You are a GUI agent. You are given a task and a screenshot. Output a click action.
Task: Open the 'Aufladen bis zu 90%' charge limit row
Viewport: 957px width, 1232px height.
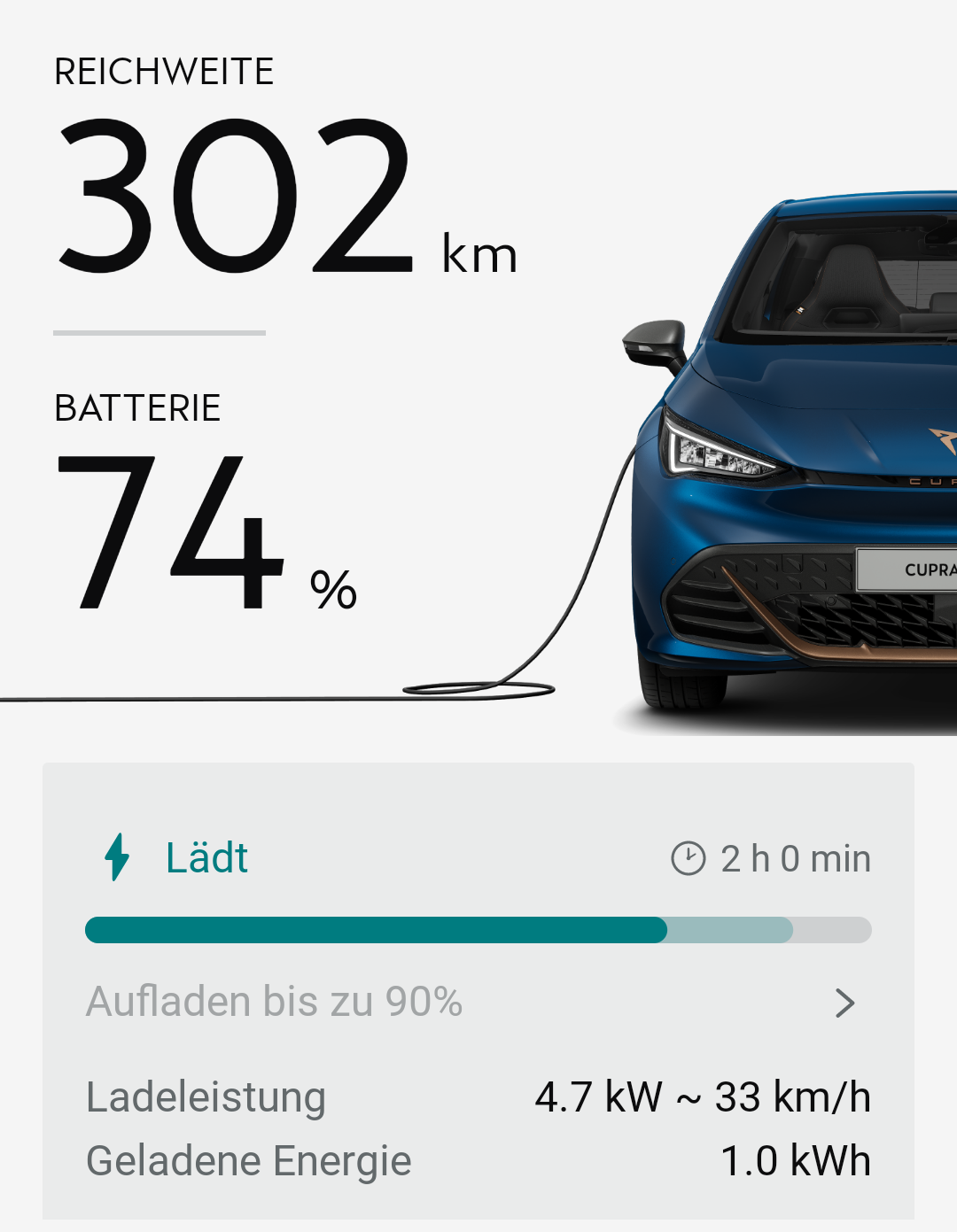coord(478,1003)
